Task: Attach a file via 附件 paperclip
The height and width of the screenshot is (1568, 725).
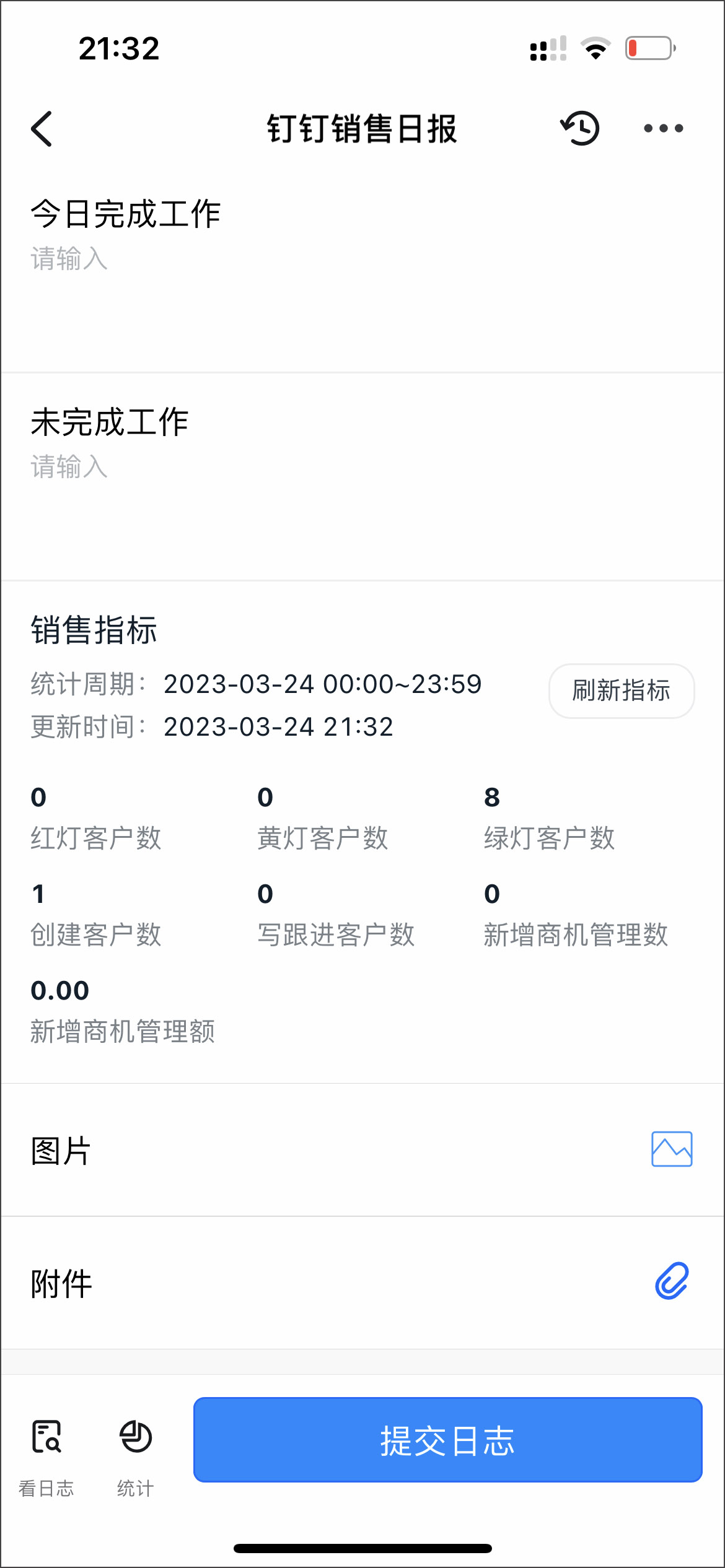Action: tap(672, 1281)
